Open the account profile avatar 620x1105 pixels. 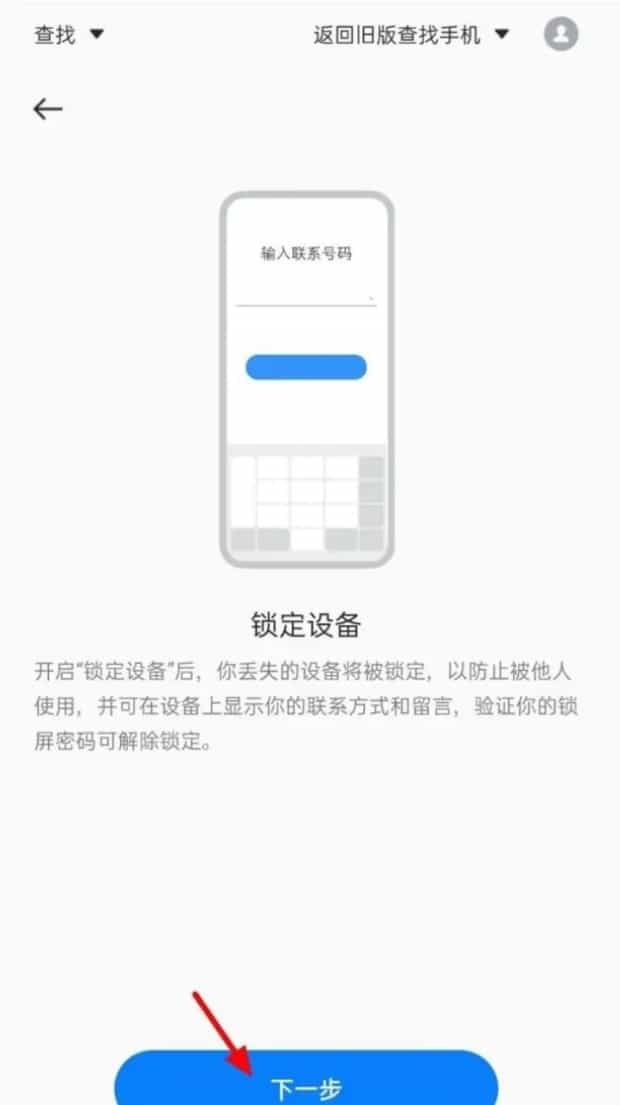click(x=561, y=34)
